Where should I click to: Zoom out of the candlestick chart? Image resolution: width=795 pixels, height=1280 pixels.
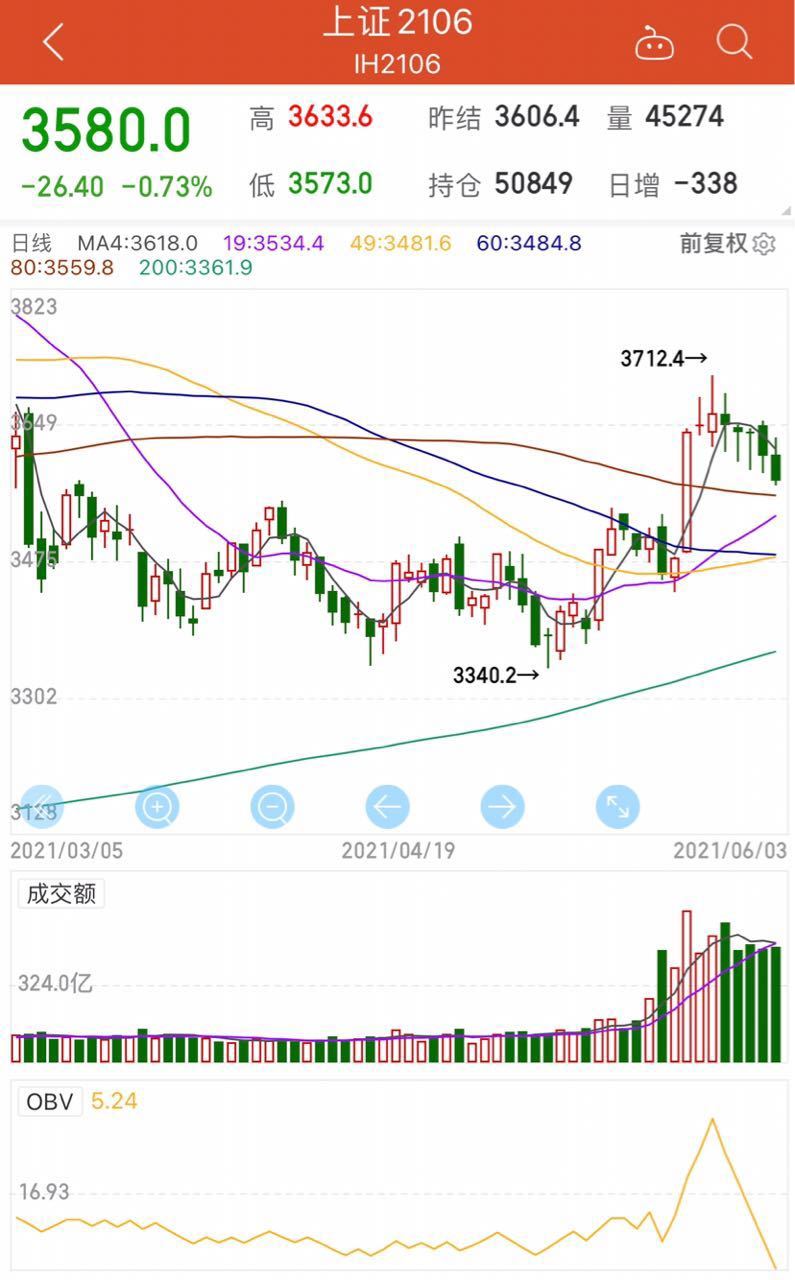tap(273, 806)
